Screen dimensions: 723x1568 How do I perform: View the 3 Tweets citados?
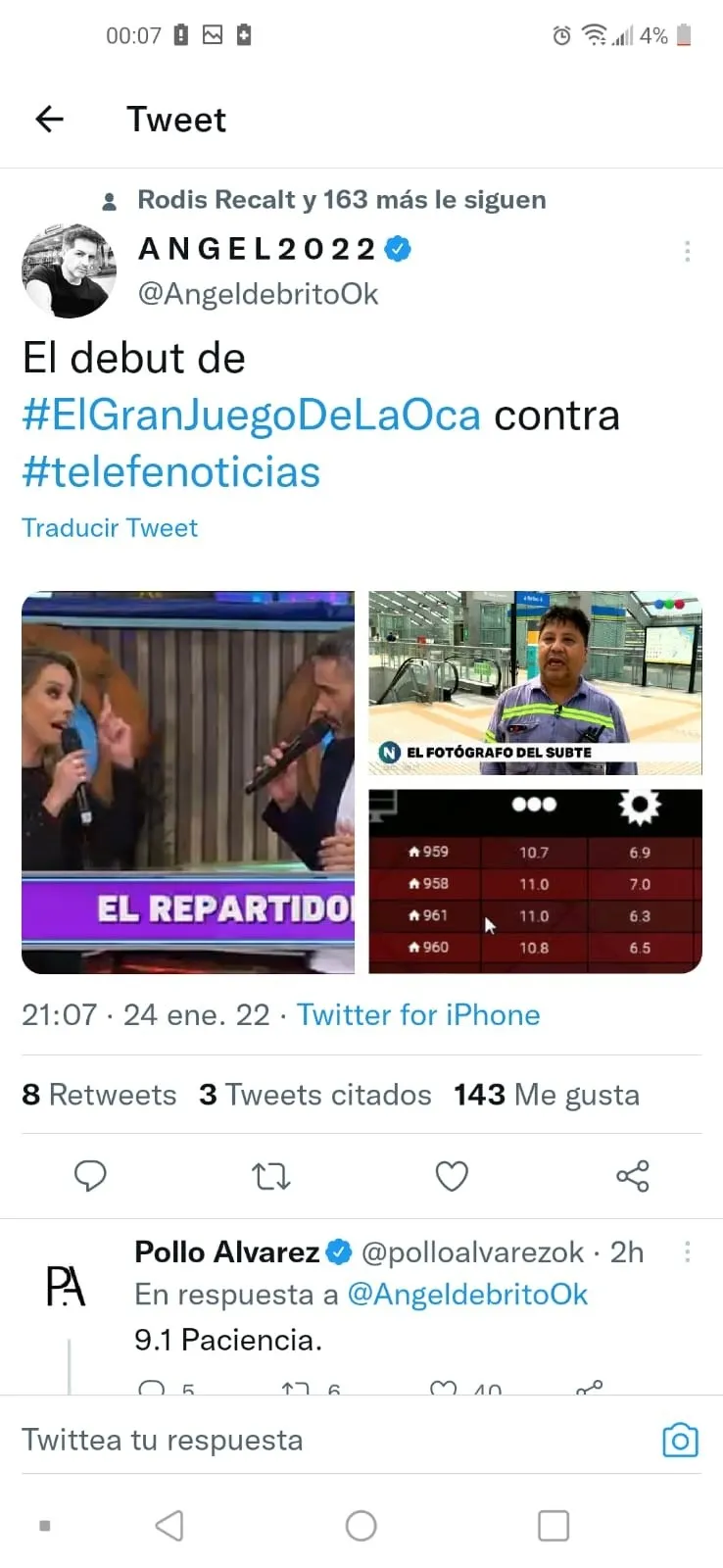pyautogui.click(x=314, y=1095)
